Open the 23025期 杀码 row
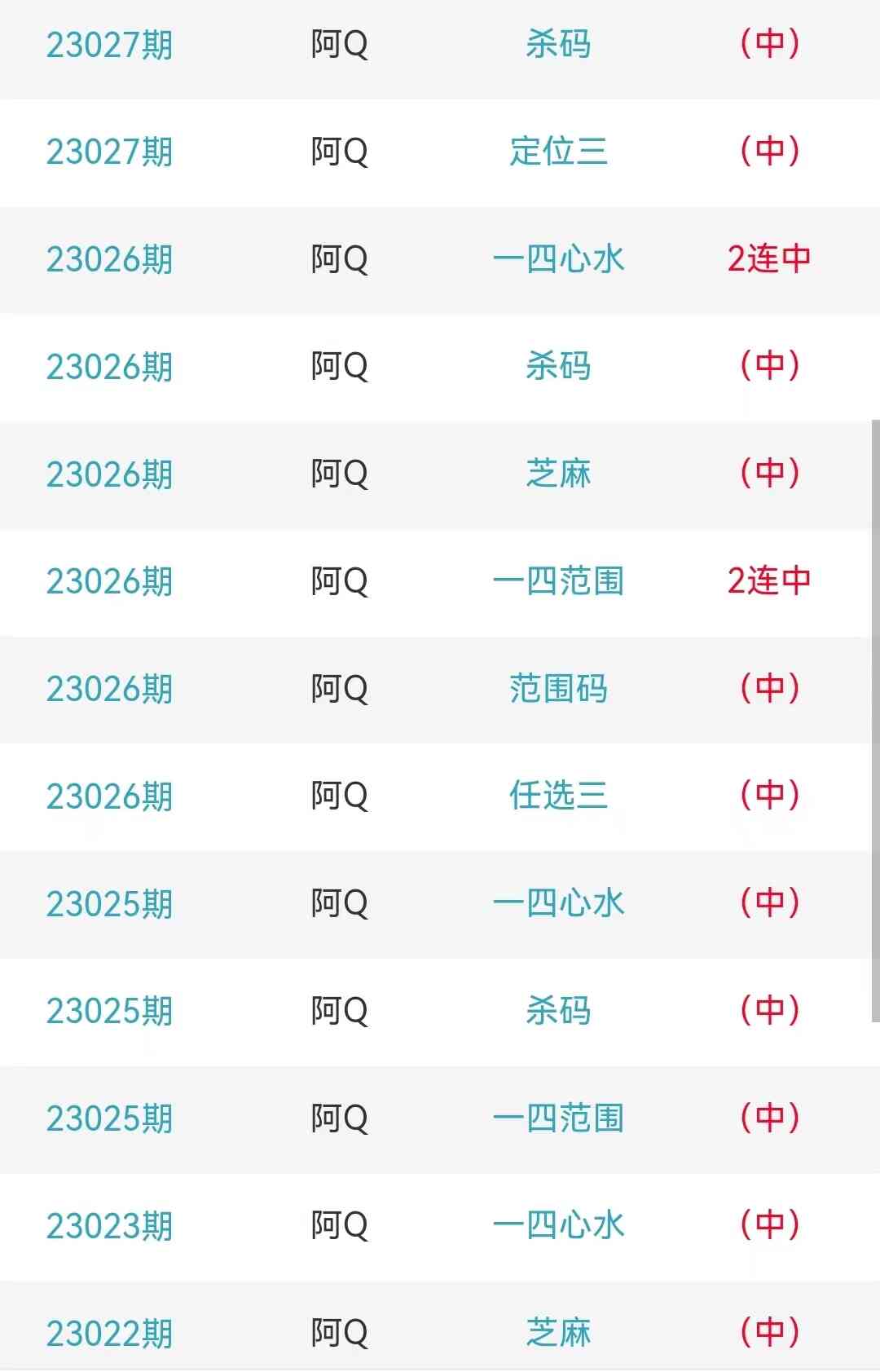The width and height of the screenshot is (880, 1372). pyautogui.click(x=558, y=1011)
